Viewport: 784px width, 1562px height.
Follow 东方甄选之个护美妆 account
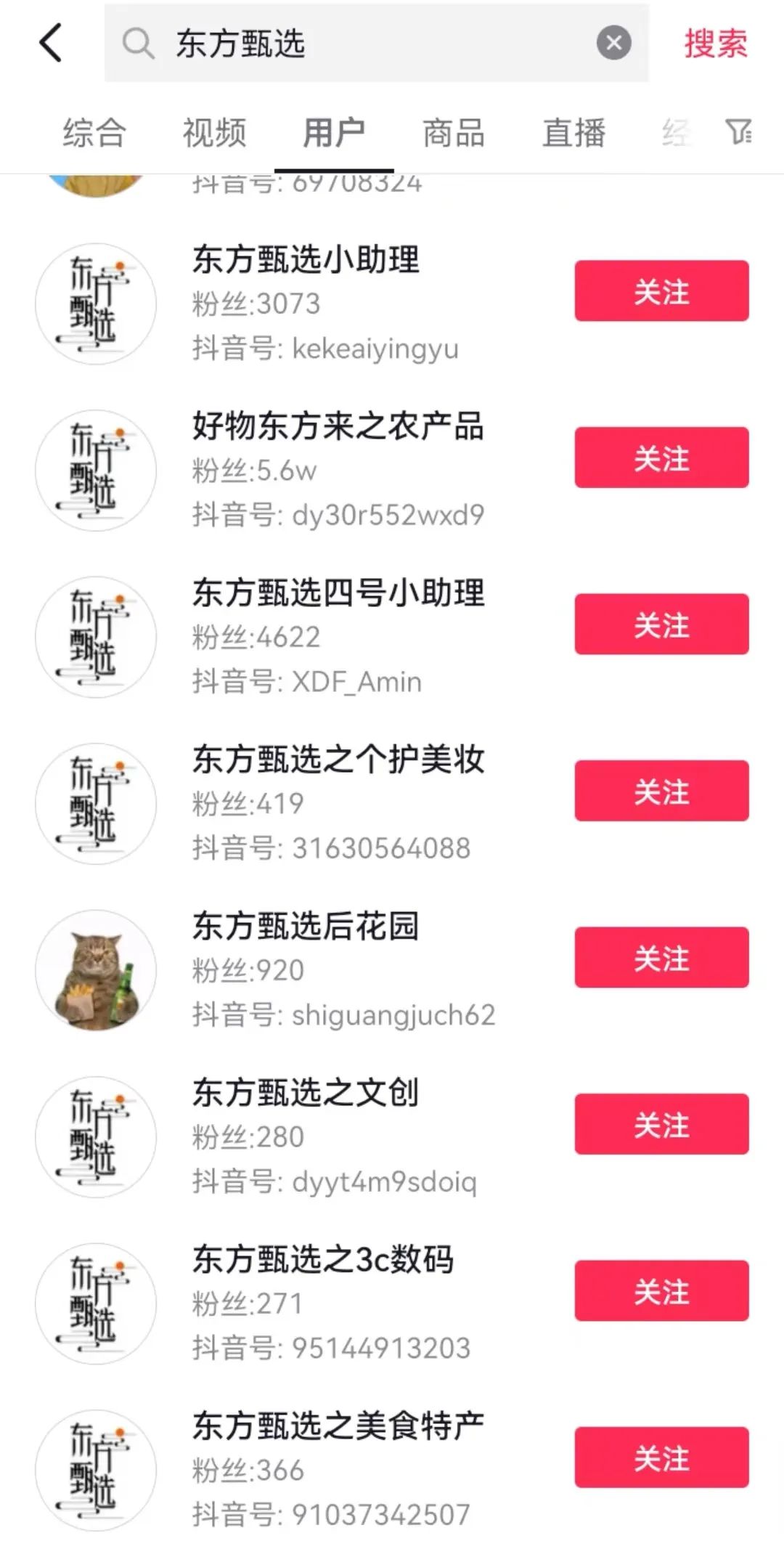click(661, 792)
